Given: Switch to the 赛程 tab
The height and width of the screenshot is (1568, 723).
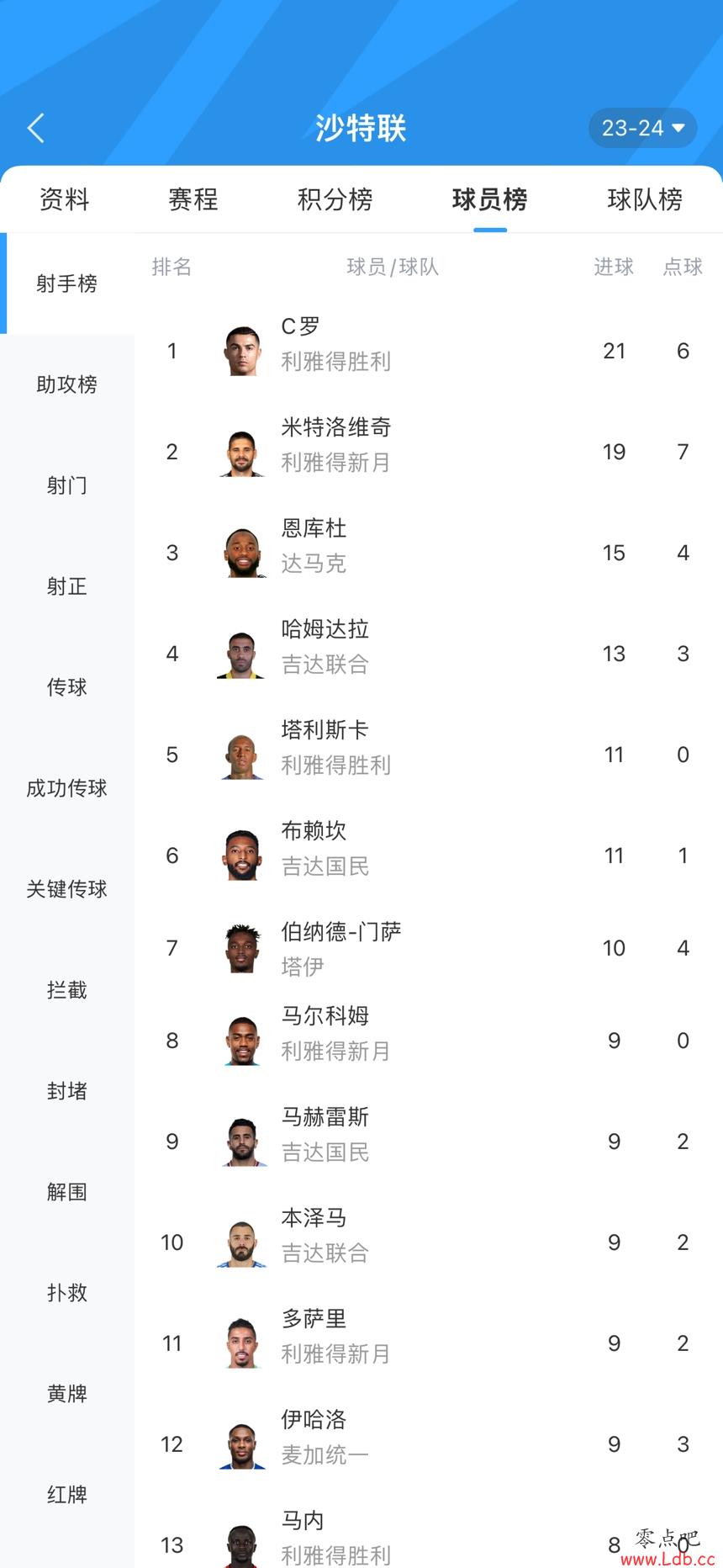Looking at the screenshot, I should coord(193,199).
